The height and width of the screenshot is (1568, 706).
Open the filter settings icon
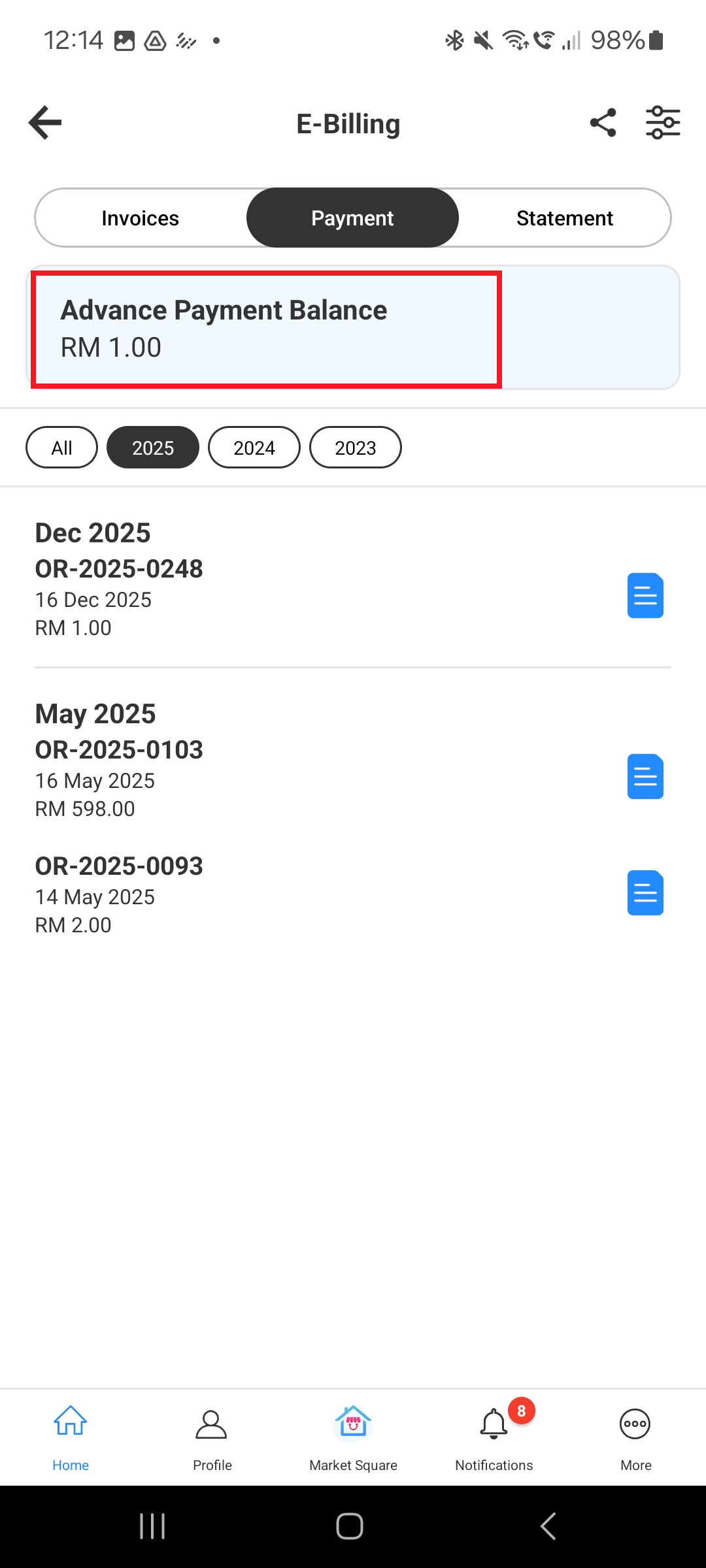click(663, 123)
